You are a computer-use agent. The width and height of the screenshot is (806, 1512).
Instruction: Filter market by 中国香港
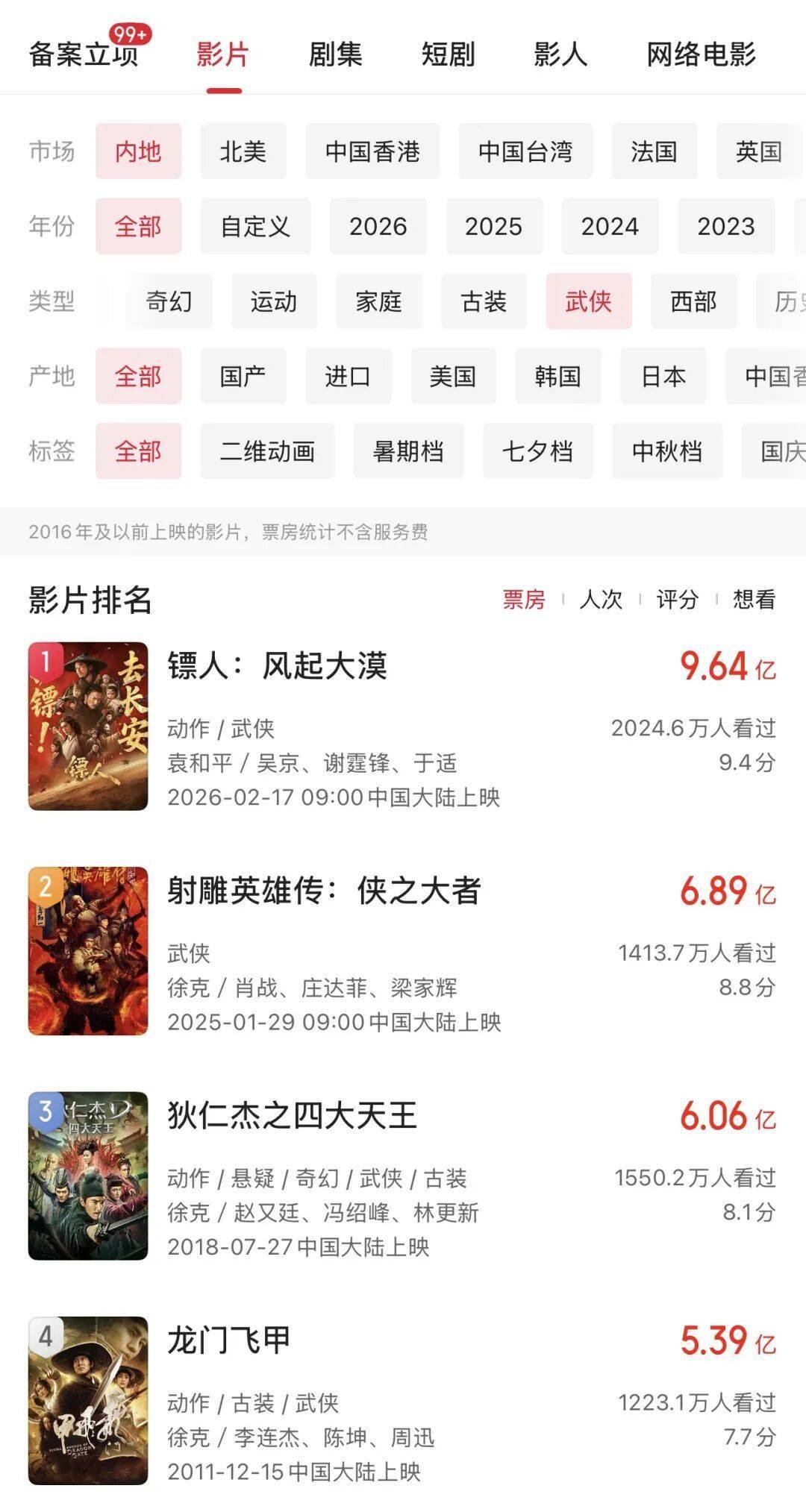[x=372, y=151]
